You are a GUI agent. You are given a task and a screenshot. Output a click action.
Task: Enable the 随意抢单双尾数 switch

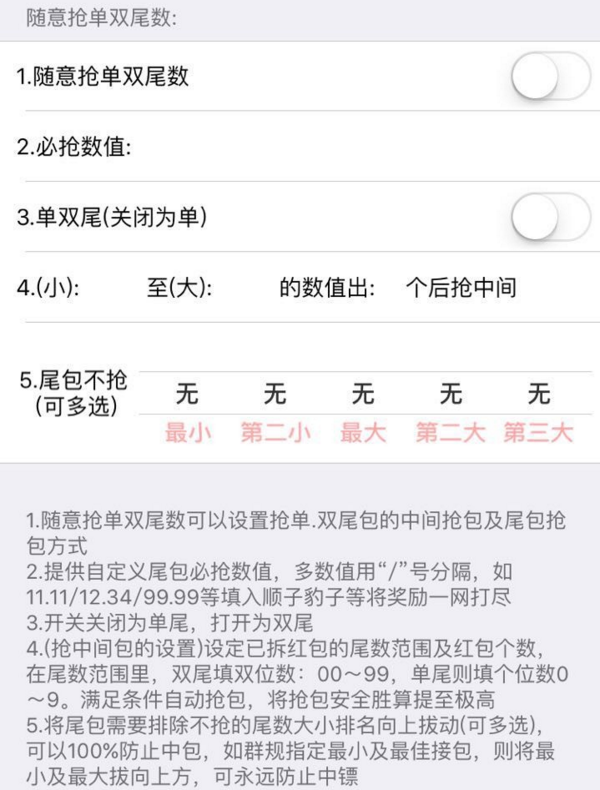pos(551,77)
